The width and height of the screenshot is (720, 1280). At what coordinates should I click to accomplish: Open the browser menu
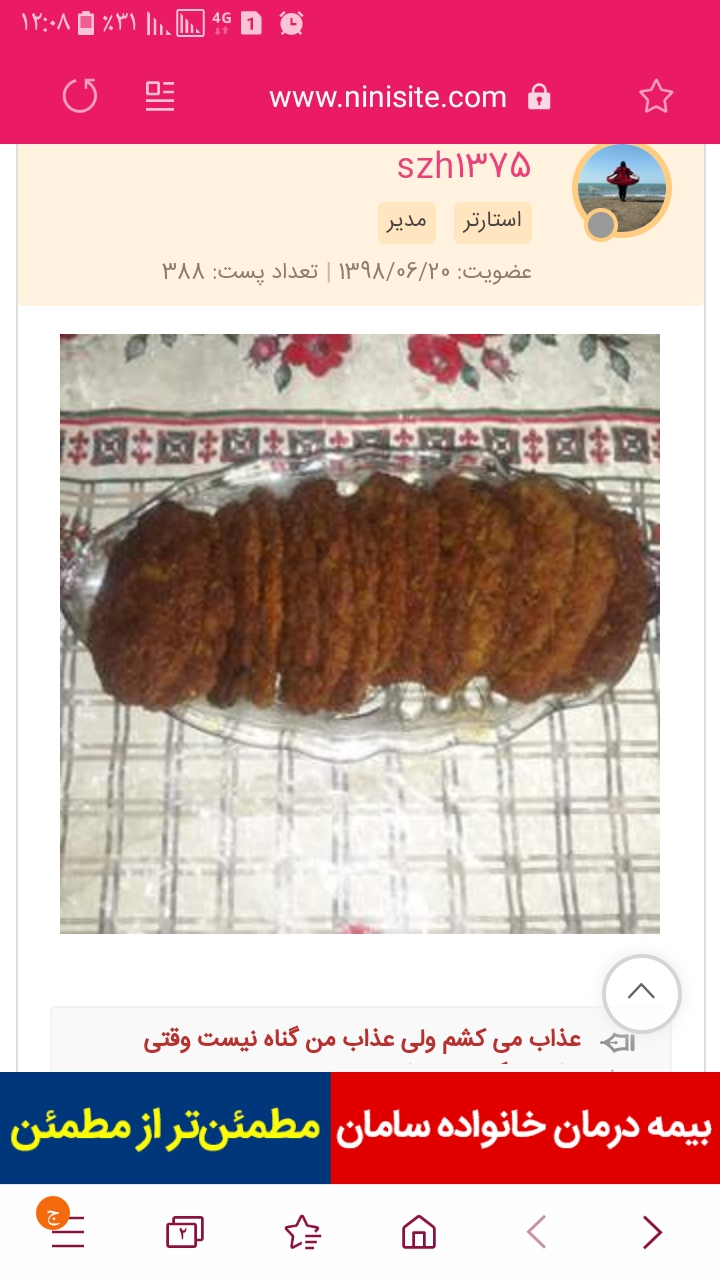pyautogui.click(x=67, y=1232)
